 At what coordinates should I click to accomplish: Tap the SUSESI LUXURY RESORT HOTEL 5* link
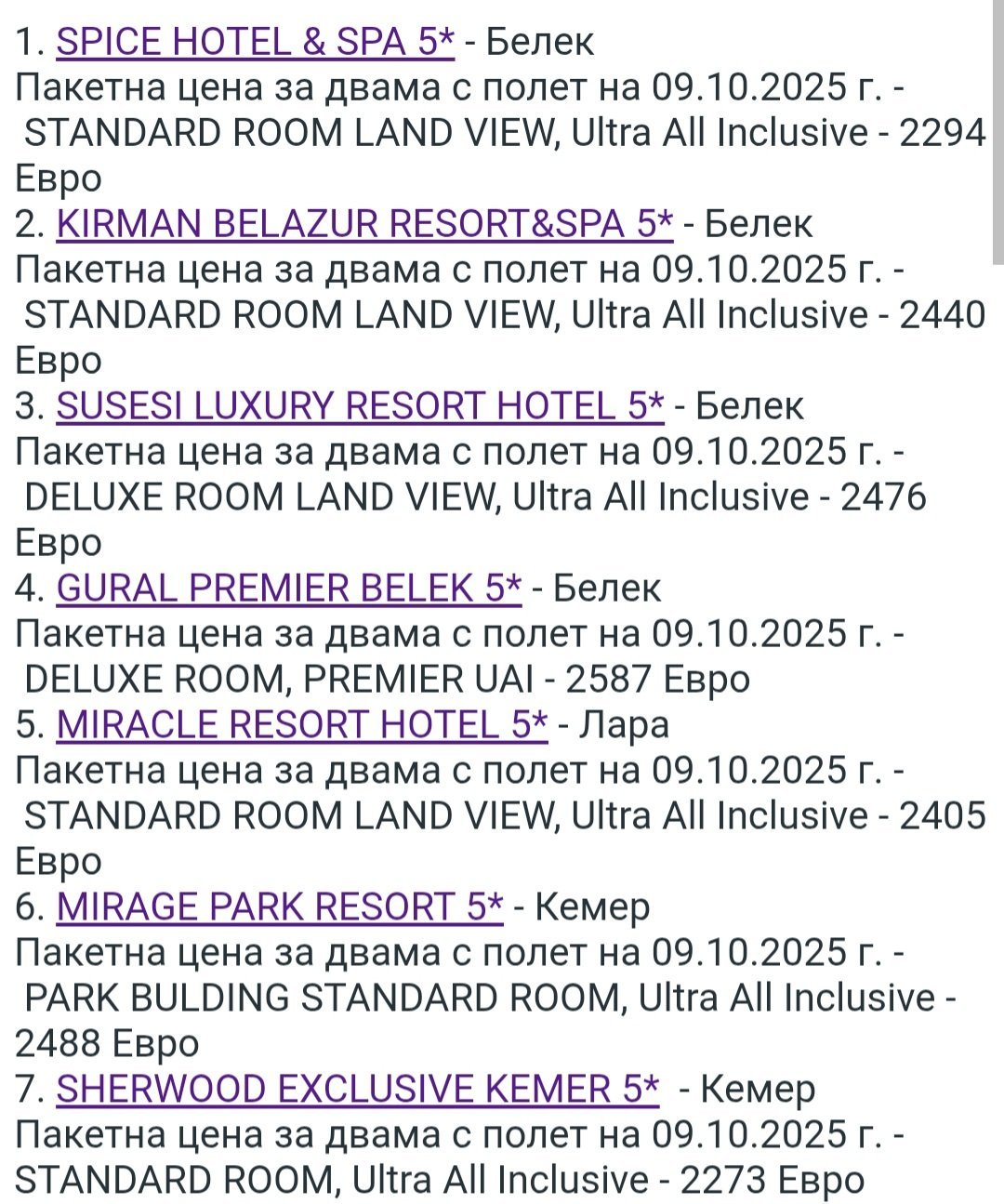pyautogui.click(x=361, y=406)
